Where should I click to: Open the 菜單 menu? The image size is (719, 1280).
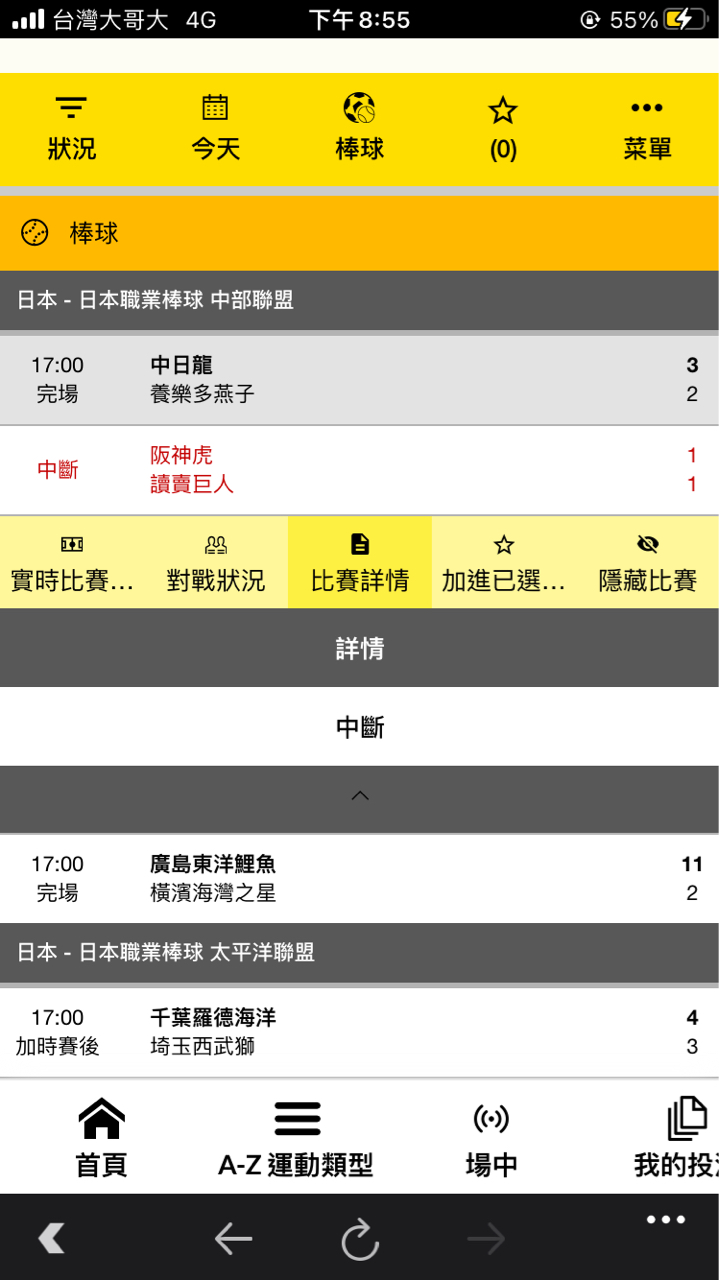(647, 130)
